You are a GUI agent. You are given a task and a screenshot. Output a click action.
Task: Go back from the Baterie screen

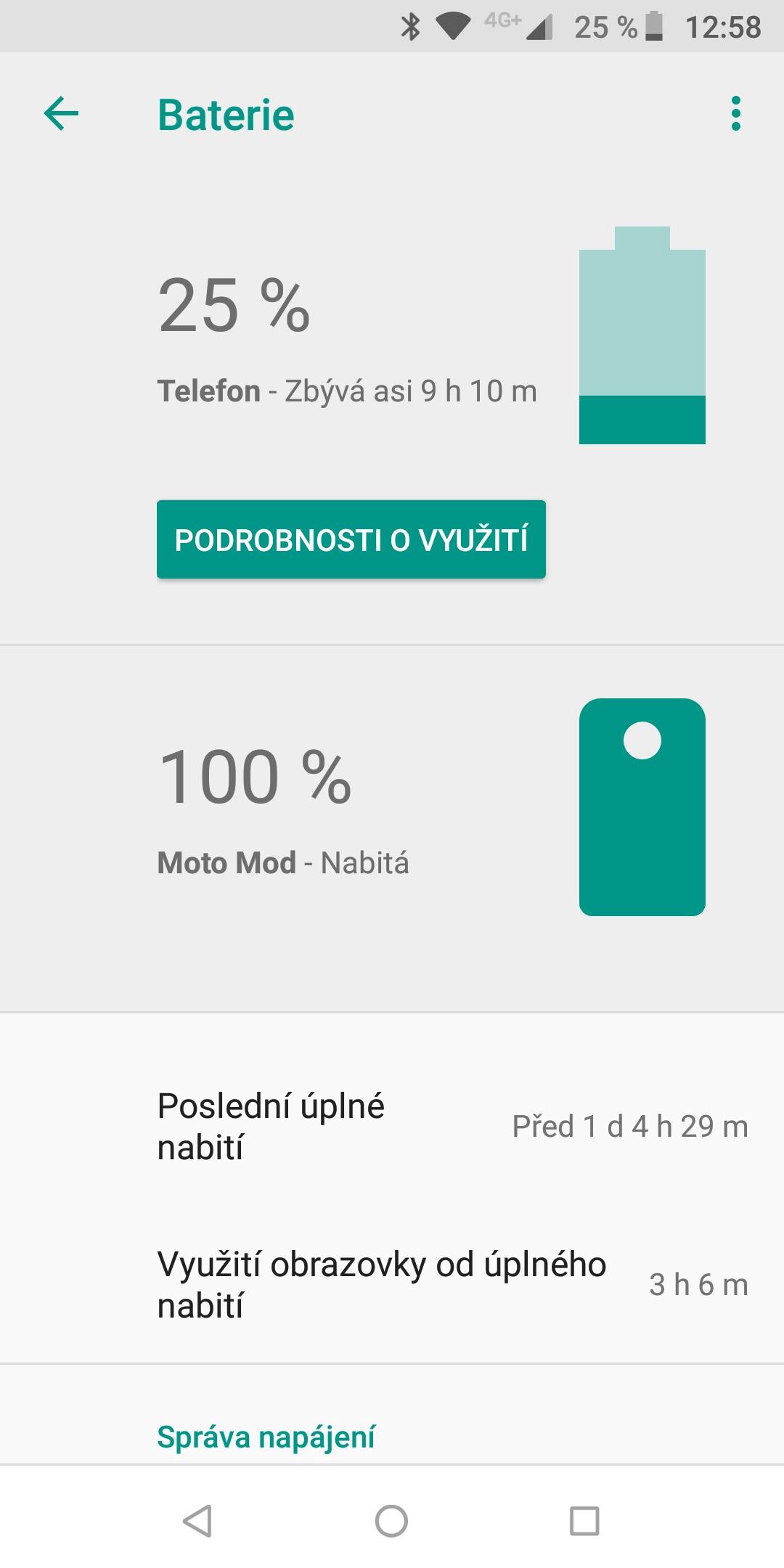pyautogui.click(x=61, y=114)
